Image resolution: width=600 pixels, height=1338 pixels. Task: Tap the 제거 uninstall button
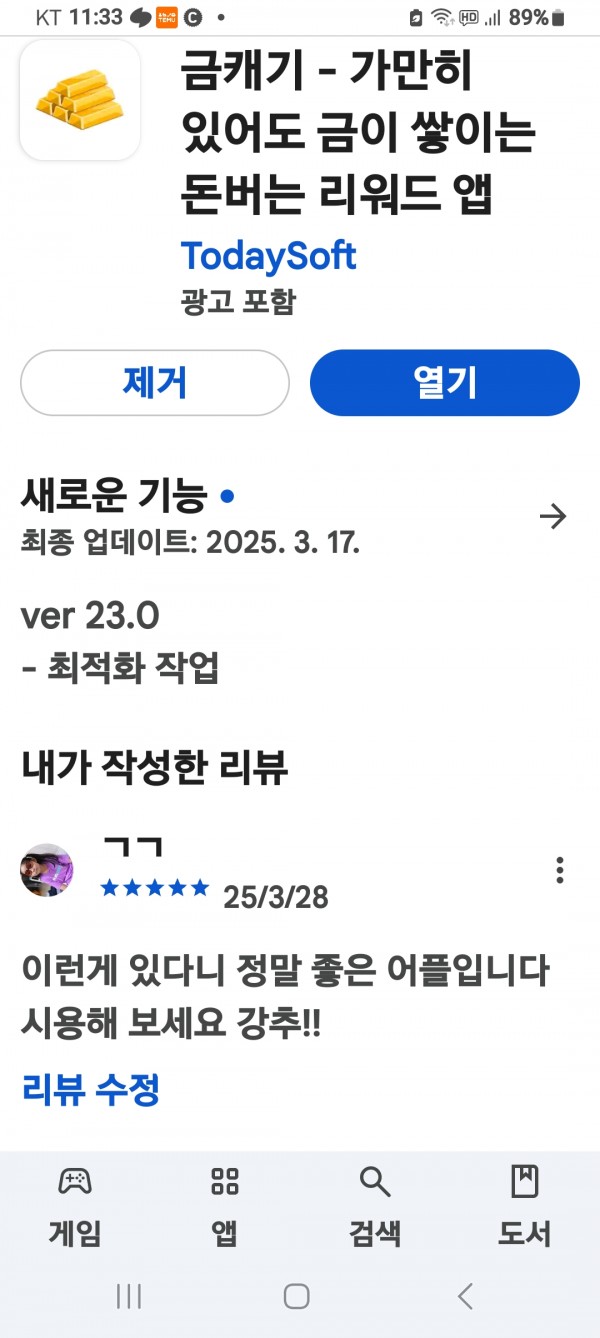155,383
